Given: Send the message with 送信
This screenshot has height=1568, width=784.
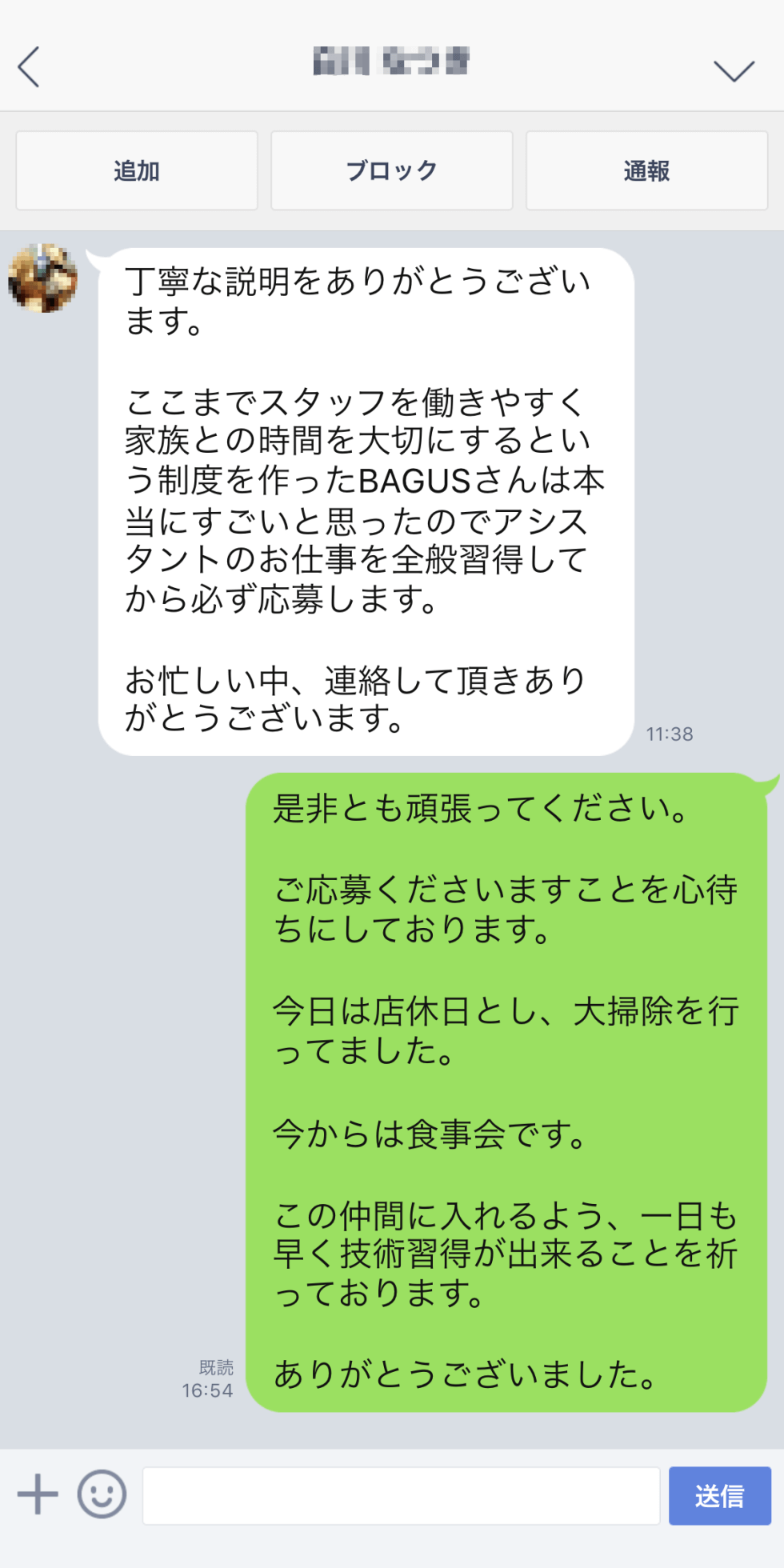Looking at the screenshot, I should 720,1495.
